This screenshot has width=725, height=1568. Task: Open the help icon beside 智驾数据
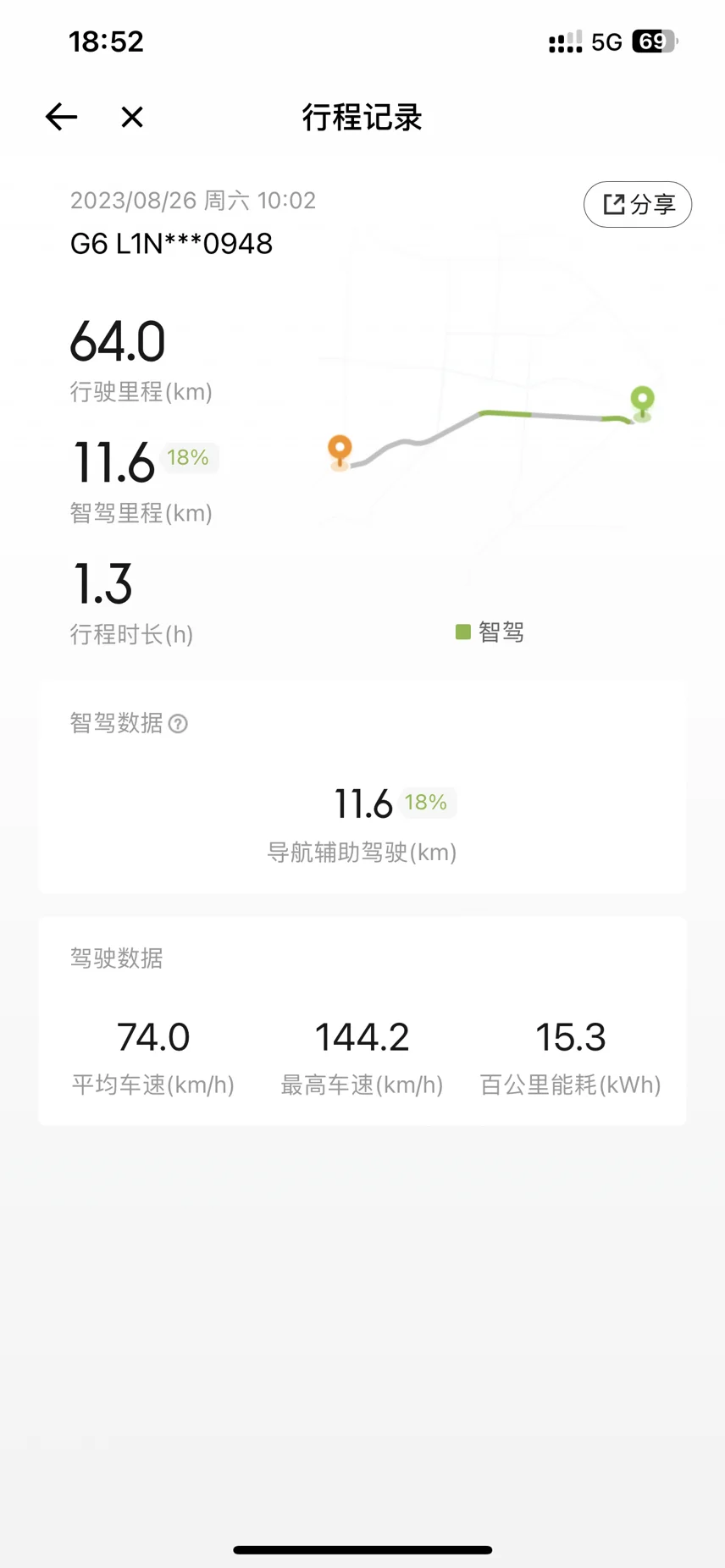(x=178, y=724)
